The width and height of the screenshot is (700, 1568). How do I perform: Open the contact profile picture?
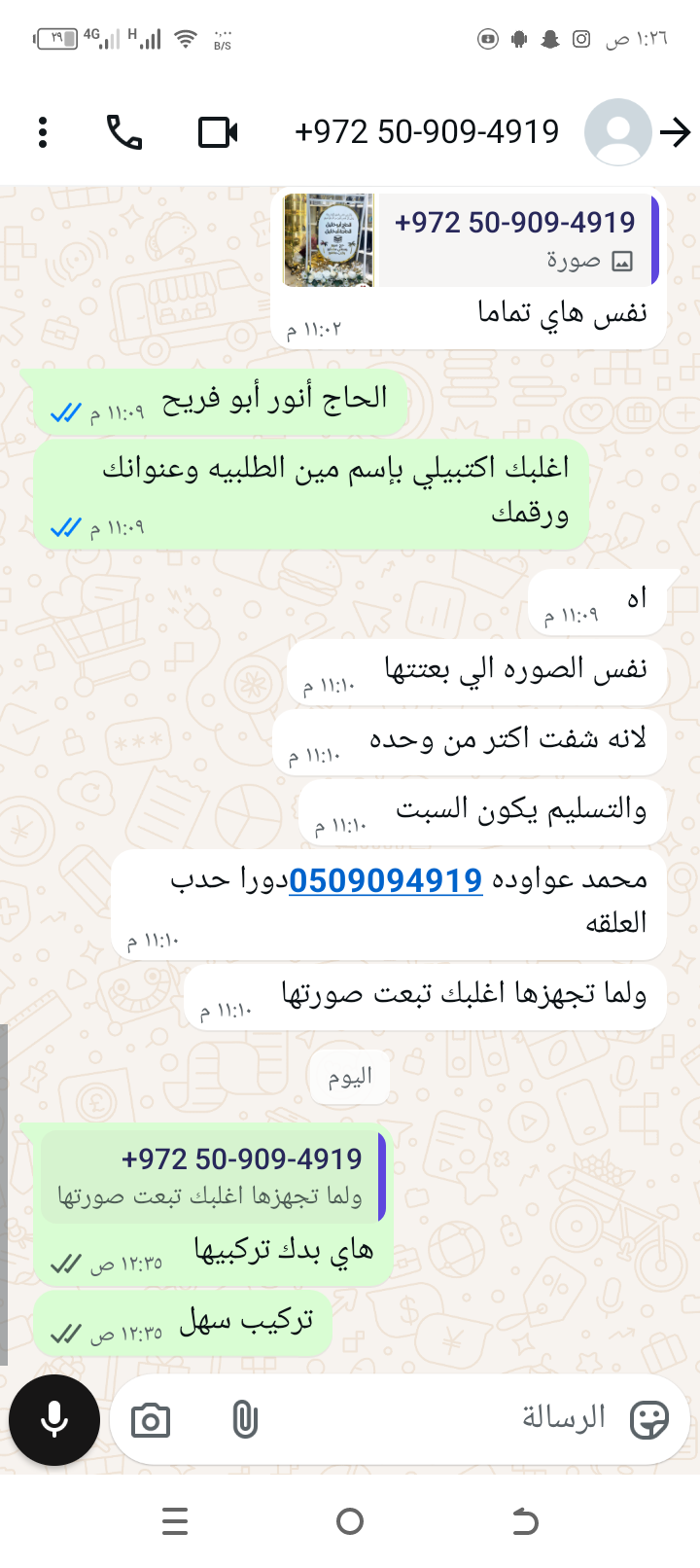(x=617, y=132)
